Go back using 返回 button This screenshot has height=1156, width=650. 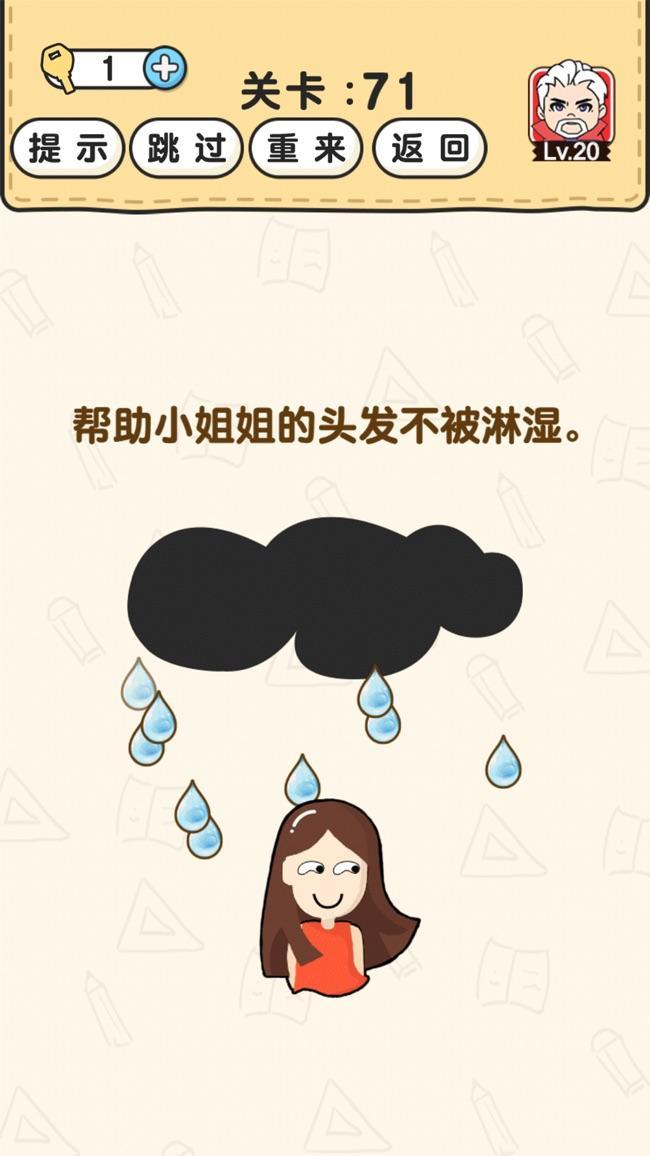(x=429, y=150)
